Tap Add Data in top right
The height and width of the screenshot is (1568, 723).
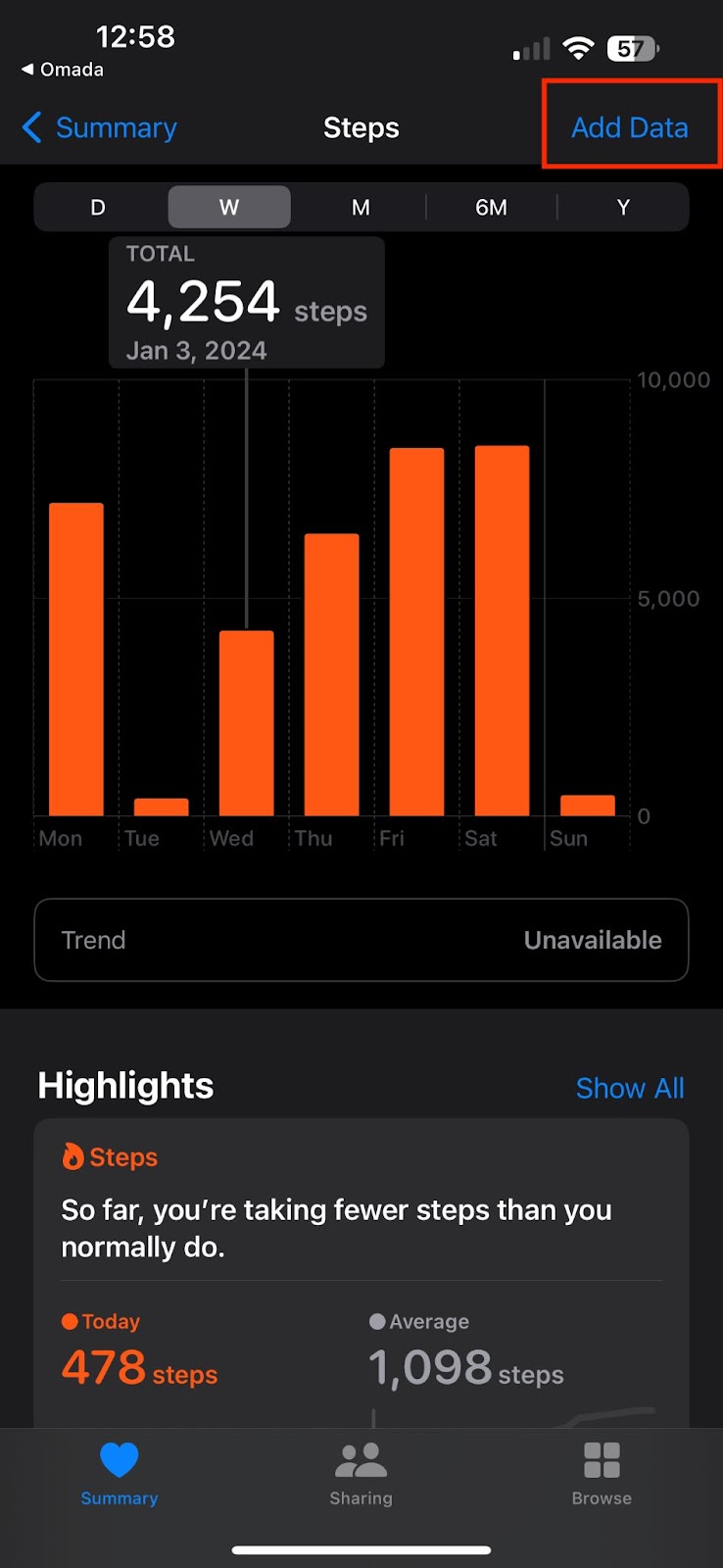click(629, 126)
